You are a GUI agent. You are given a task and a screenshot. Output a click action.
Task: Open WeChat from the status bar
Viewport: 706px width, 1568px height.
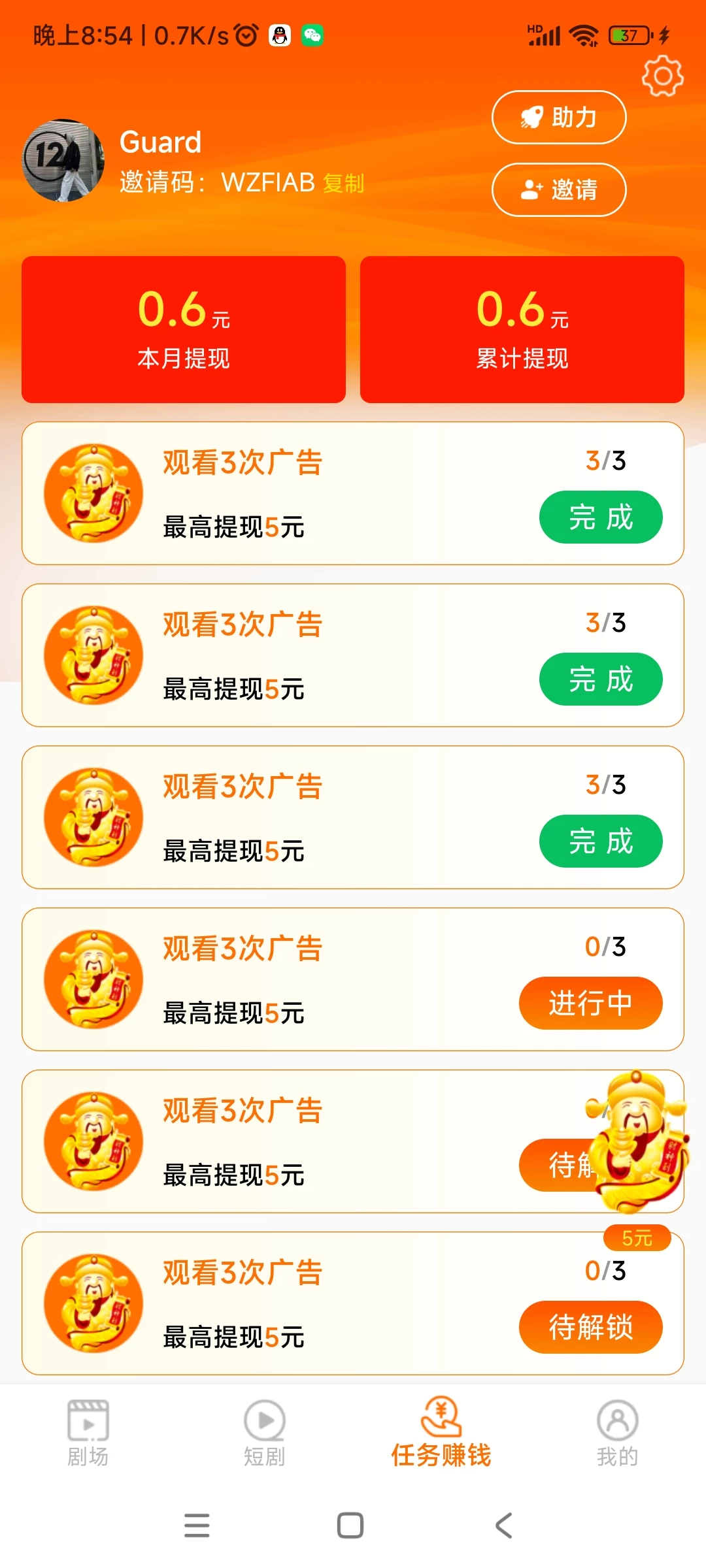[312, 36]
